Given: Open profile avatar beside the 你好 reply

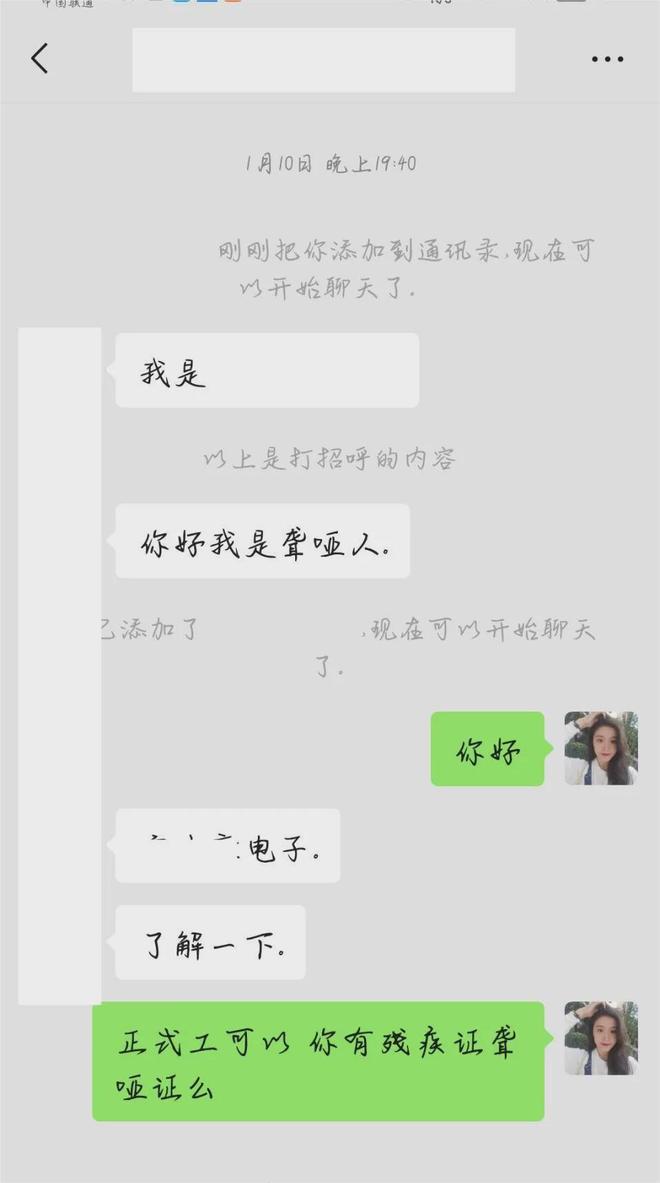Looking at the screenshot, I should [x=600, y=748].
